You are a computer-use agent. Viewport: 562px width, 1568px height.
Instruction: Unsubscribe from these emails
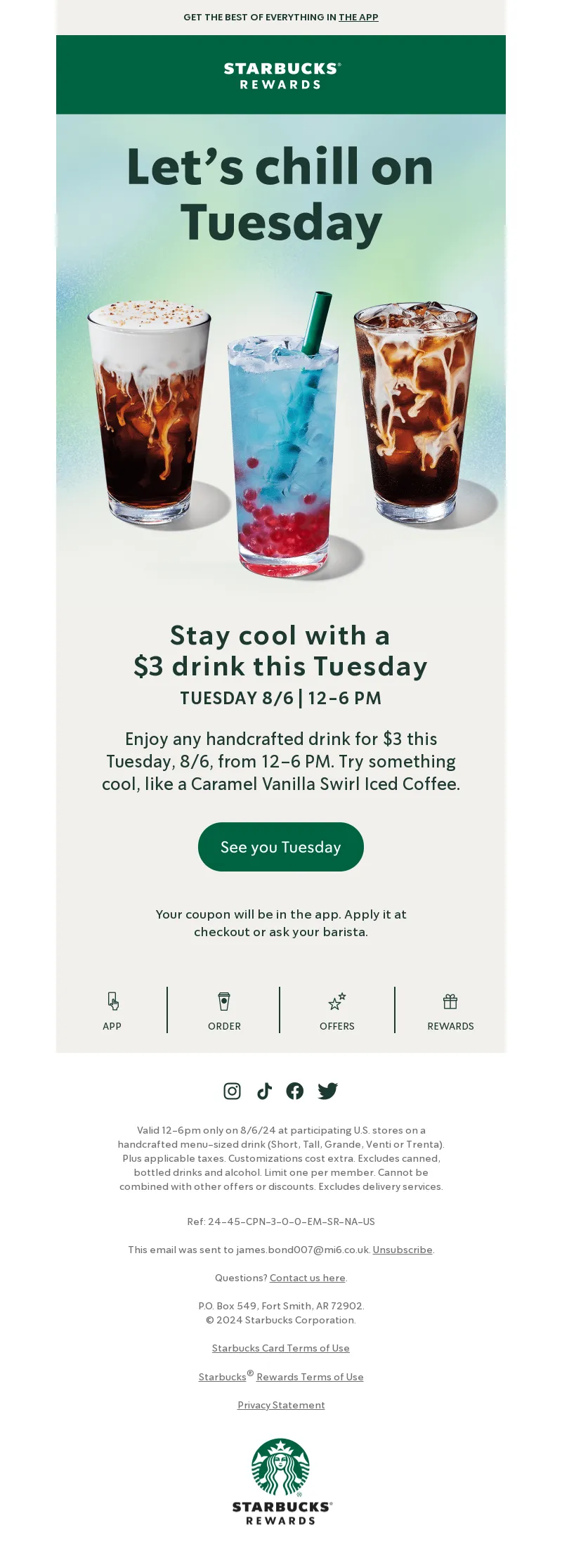click(403, 1250)
